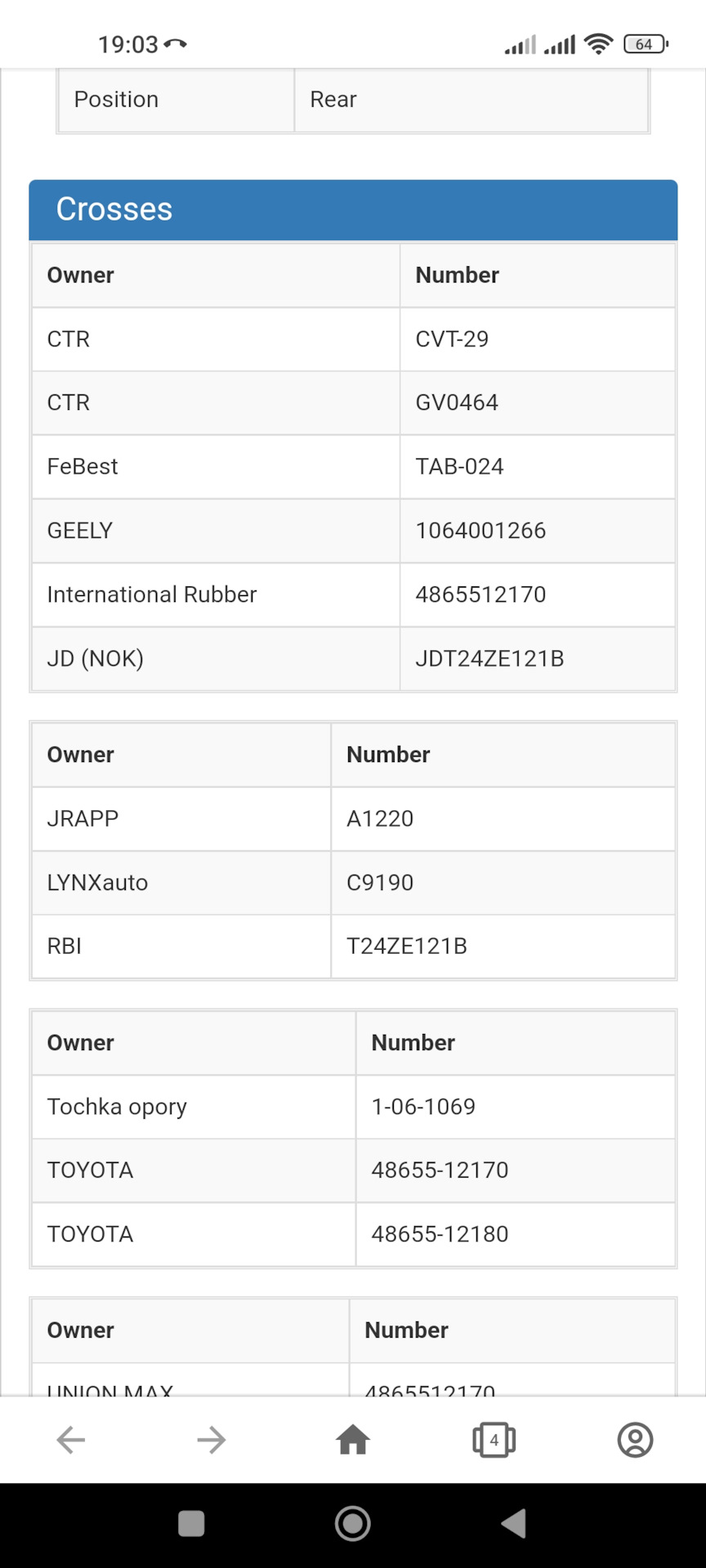
Task: Open the profile account icon
Action: click(x=635, y=1440)
